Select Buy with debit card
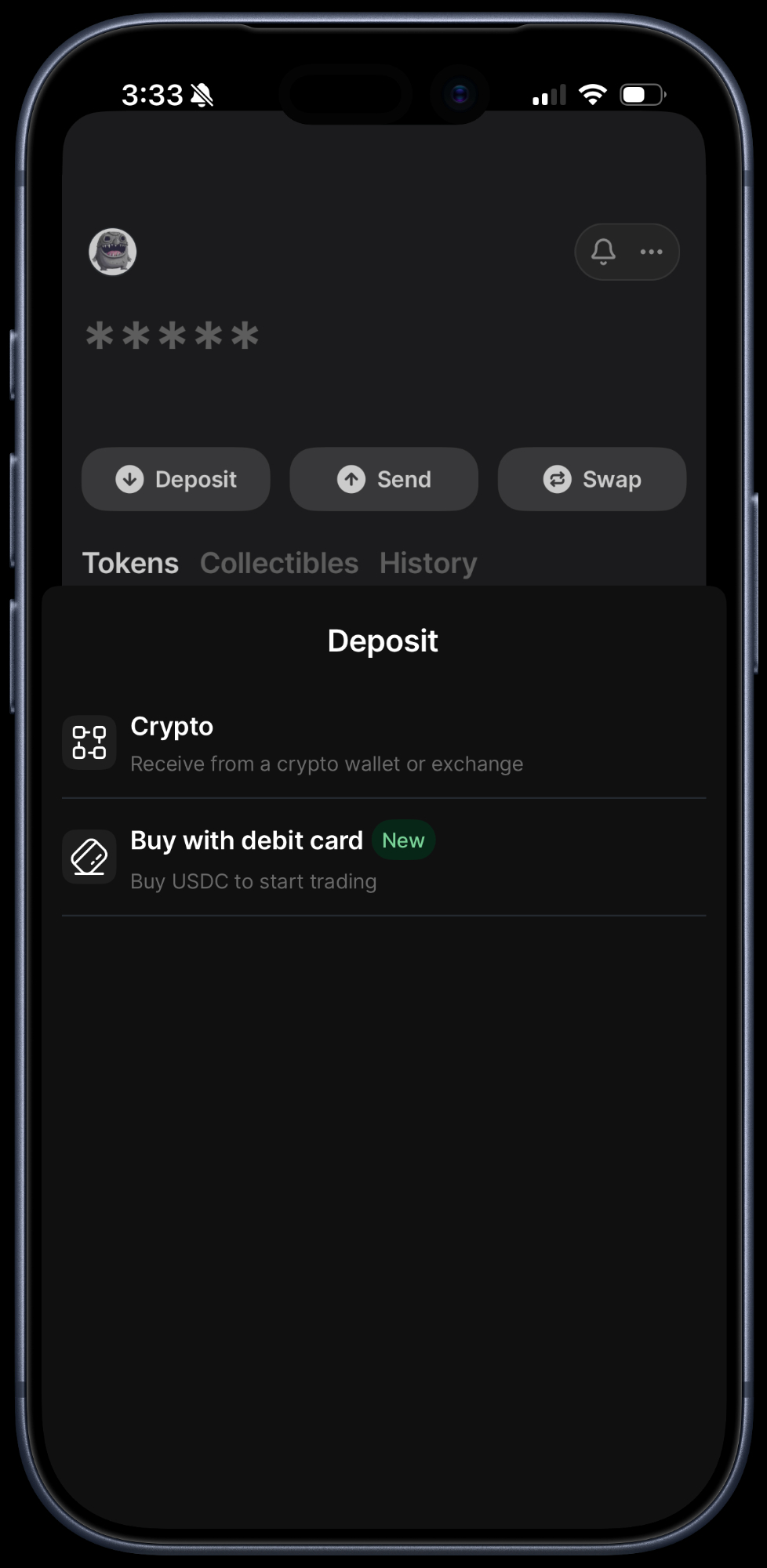767x1568 pixels. (383, 858)
